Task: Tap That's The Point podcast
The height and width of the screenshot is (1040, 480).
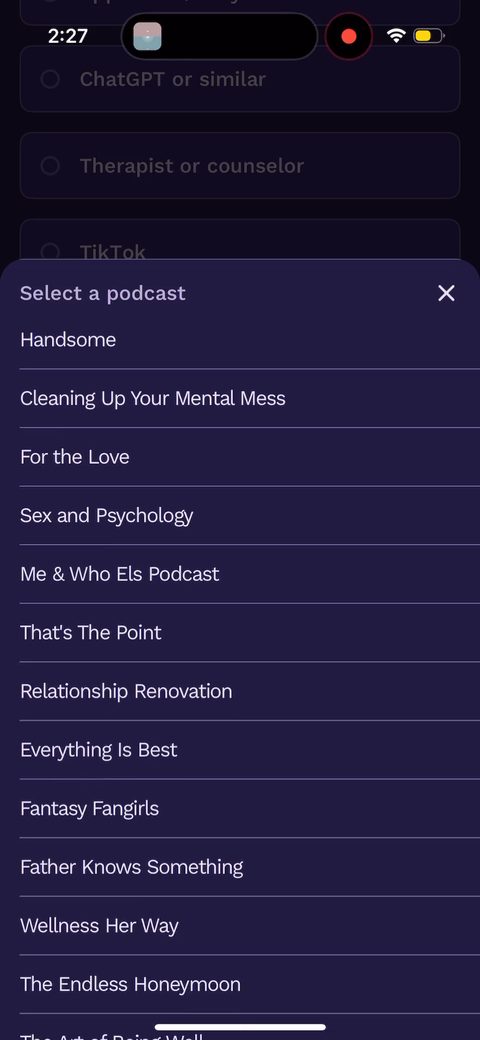Action: tap(250, 632)
